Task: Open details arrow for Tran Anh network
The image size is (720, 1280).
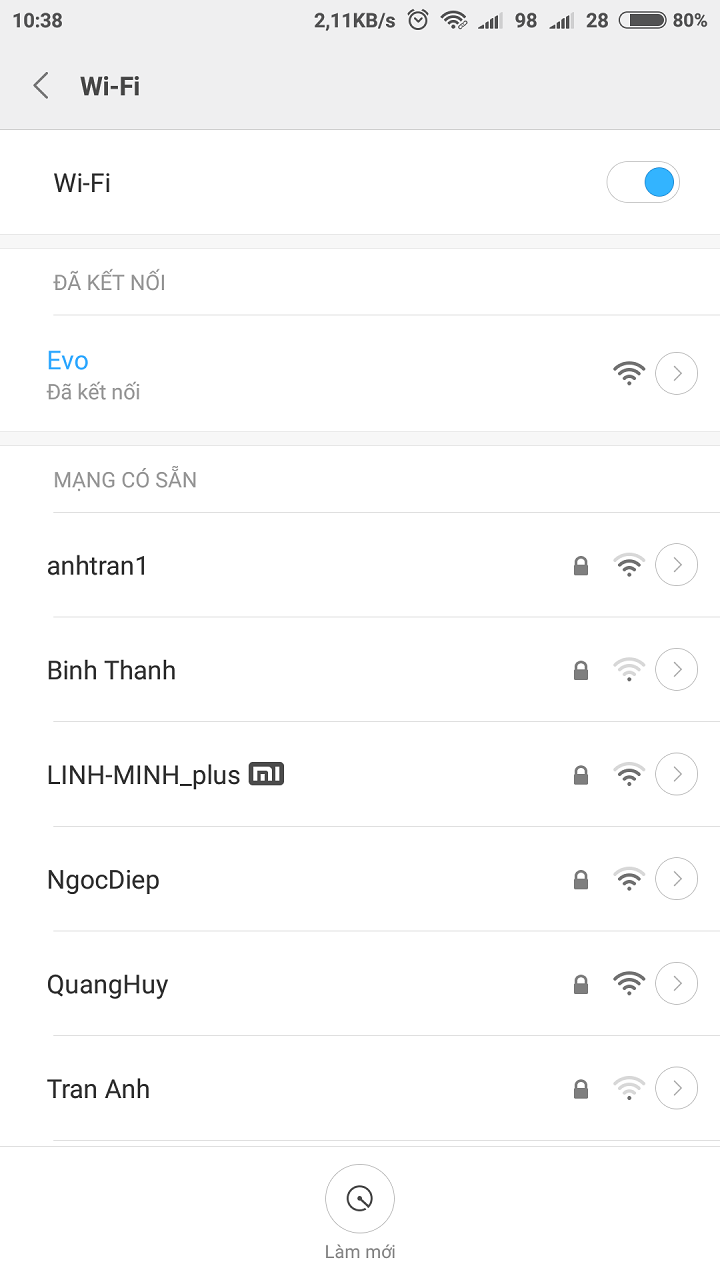Action: [x=676, y=1088]
